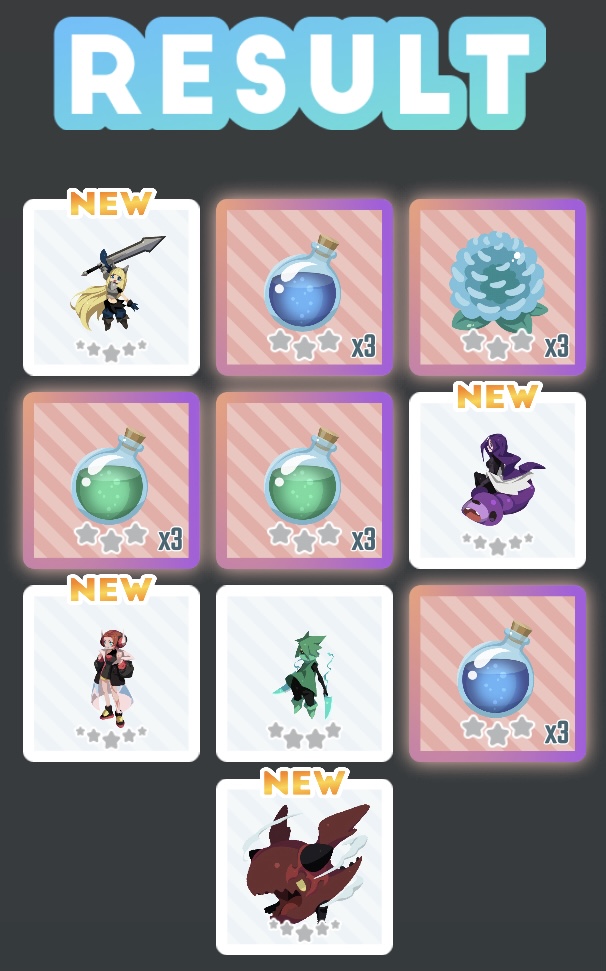View the blue flower item card
Screen dimensions: 606x971
[497, 288]
